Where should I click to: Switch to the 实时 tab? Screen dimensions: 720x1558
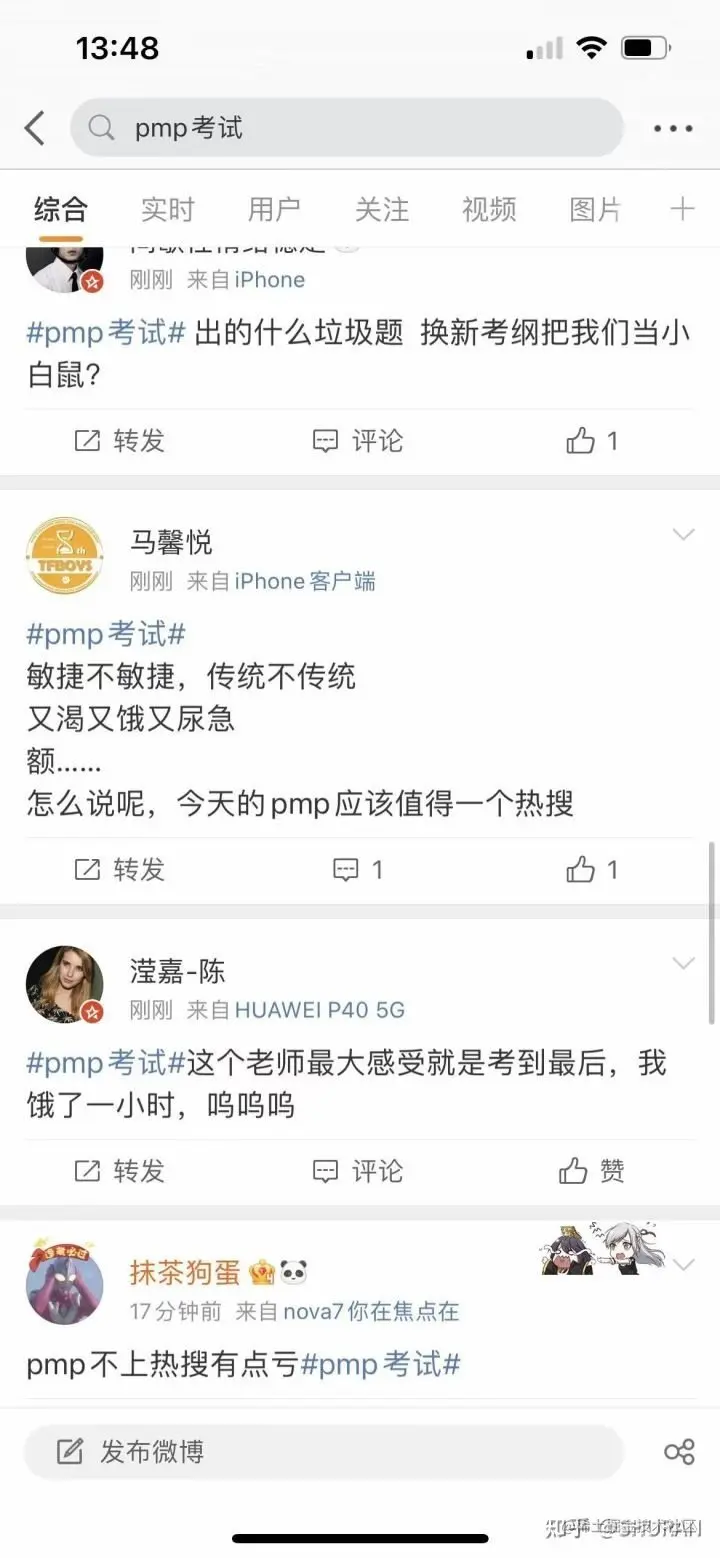pyautogui.click(x=167, y=209)
